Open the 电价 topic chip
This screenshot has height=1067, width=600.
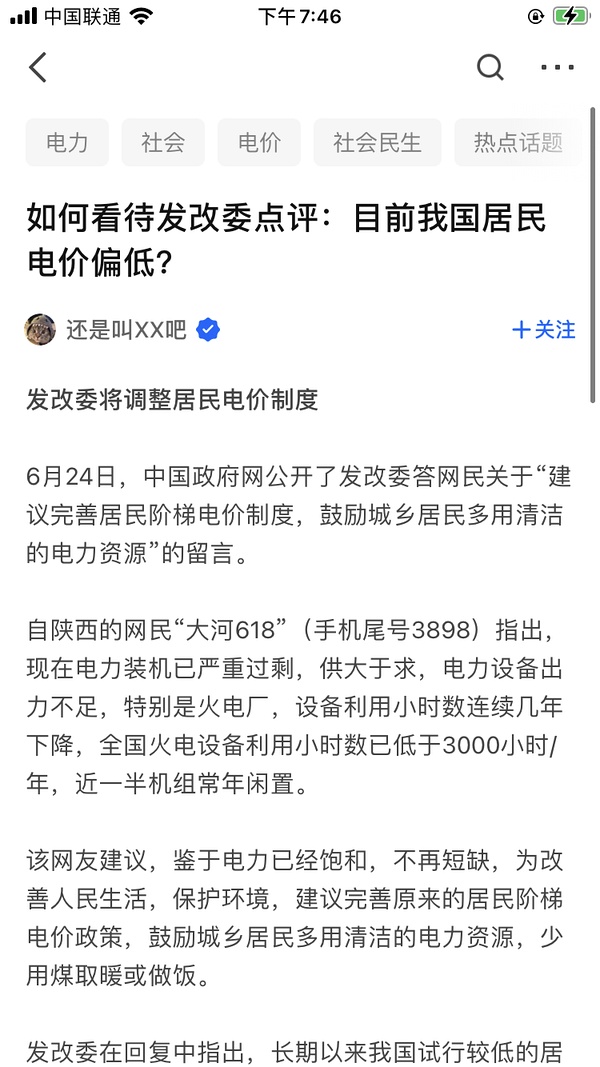point(259,142)
